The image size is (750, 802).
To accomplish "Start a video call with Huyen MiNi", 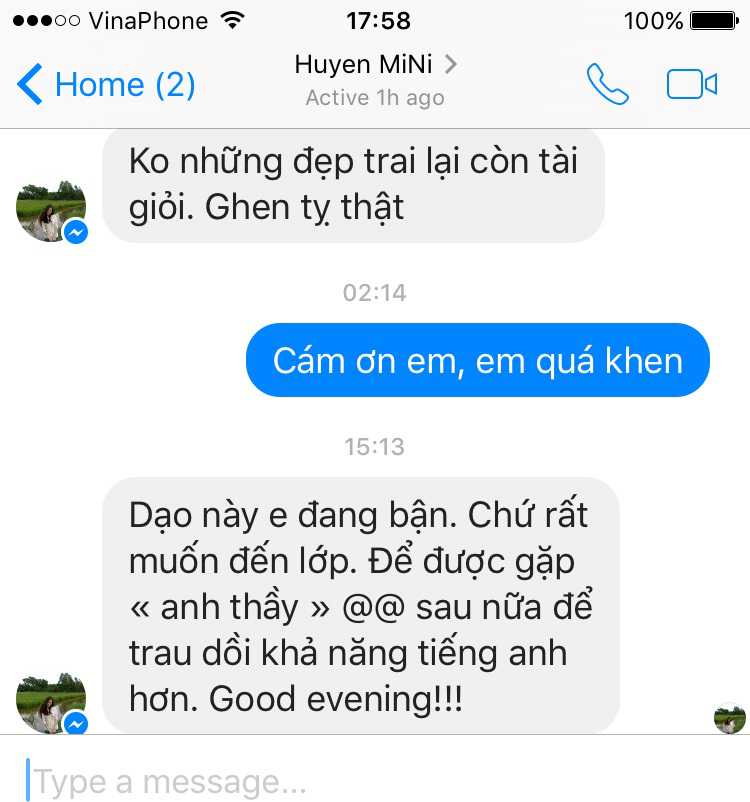I will pos(692,85).
